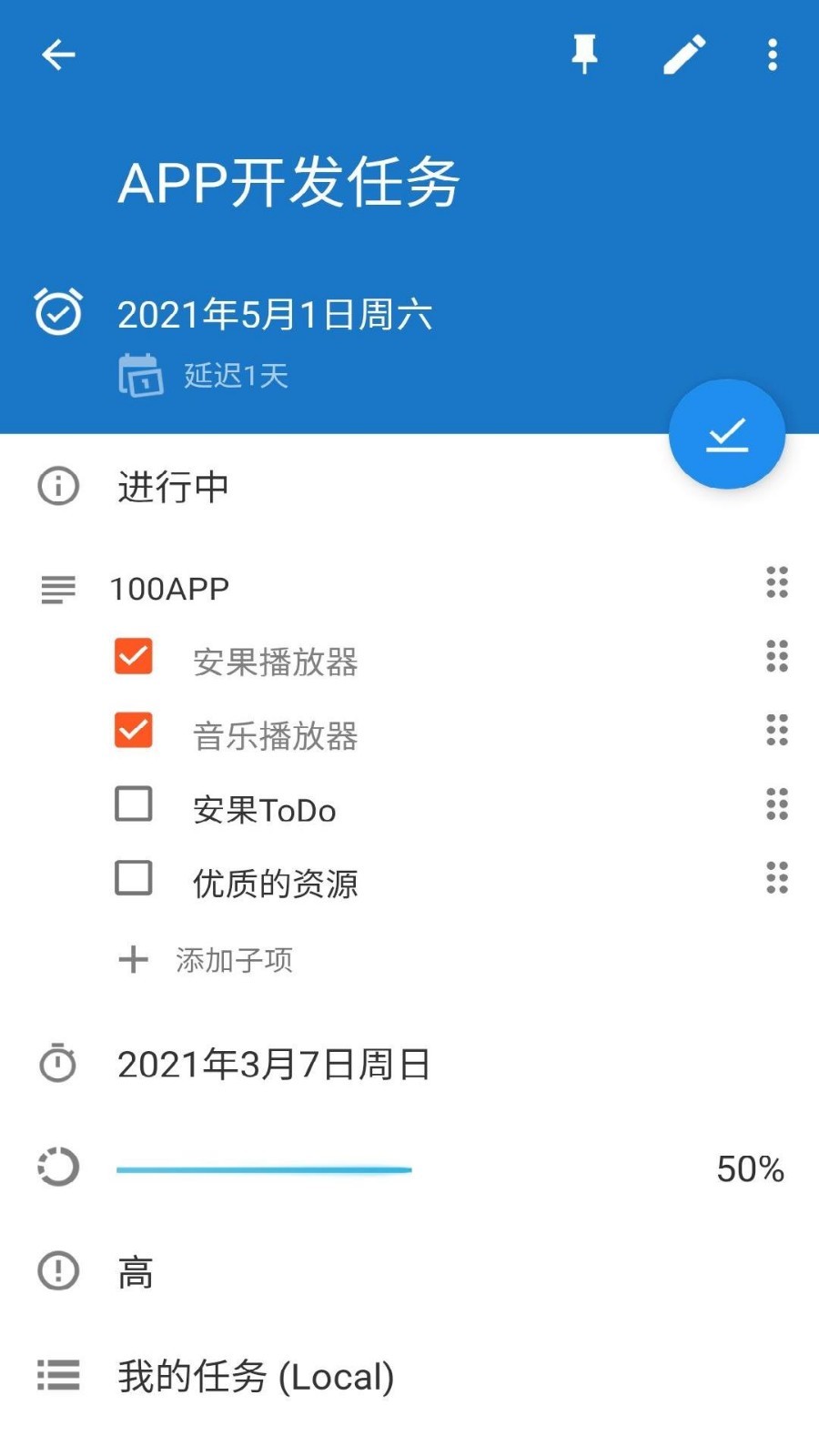Check the 安果ToDo subtask
The image size is (819, 1456).
tap(133, 804)
